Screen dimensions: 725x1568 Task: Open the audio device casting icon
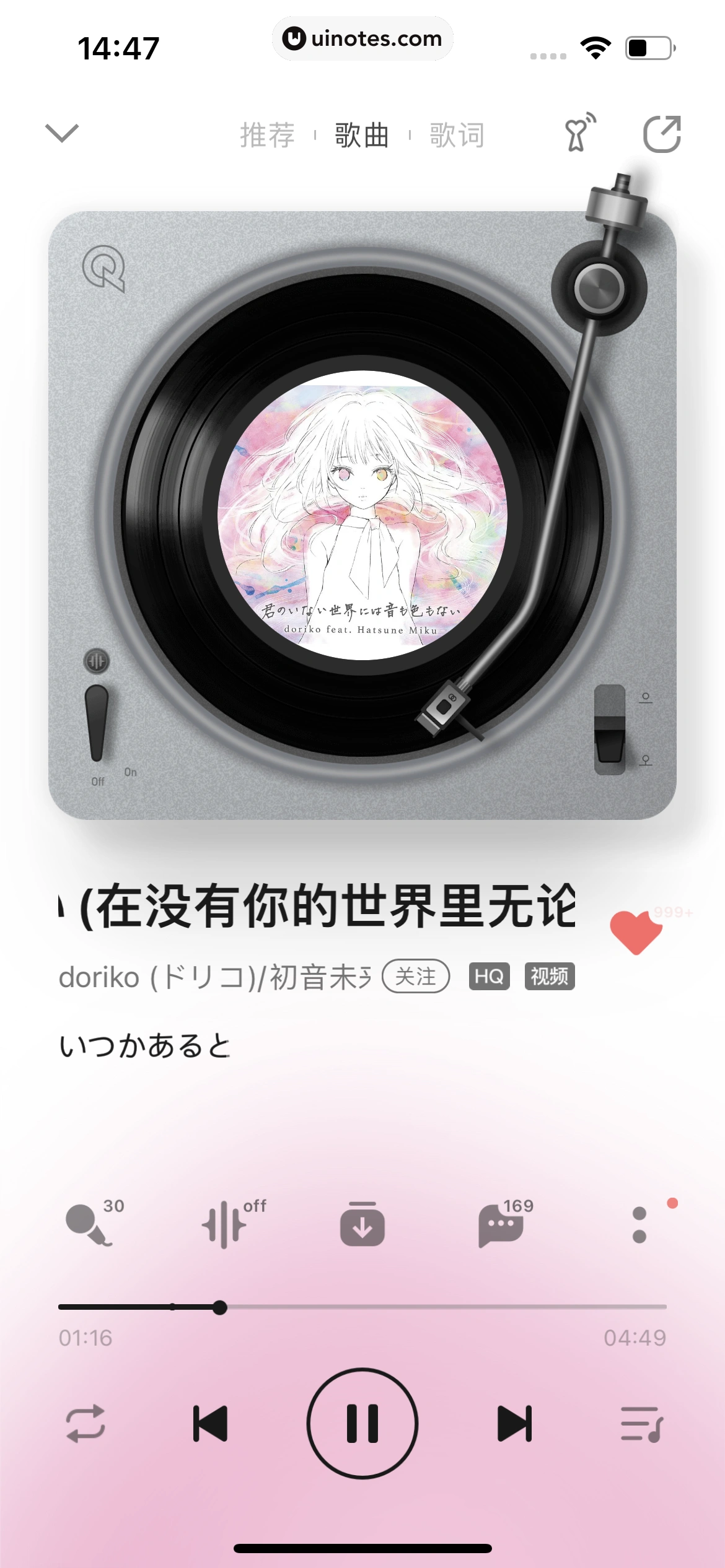[579, 133]
